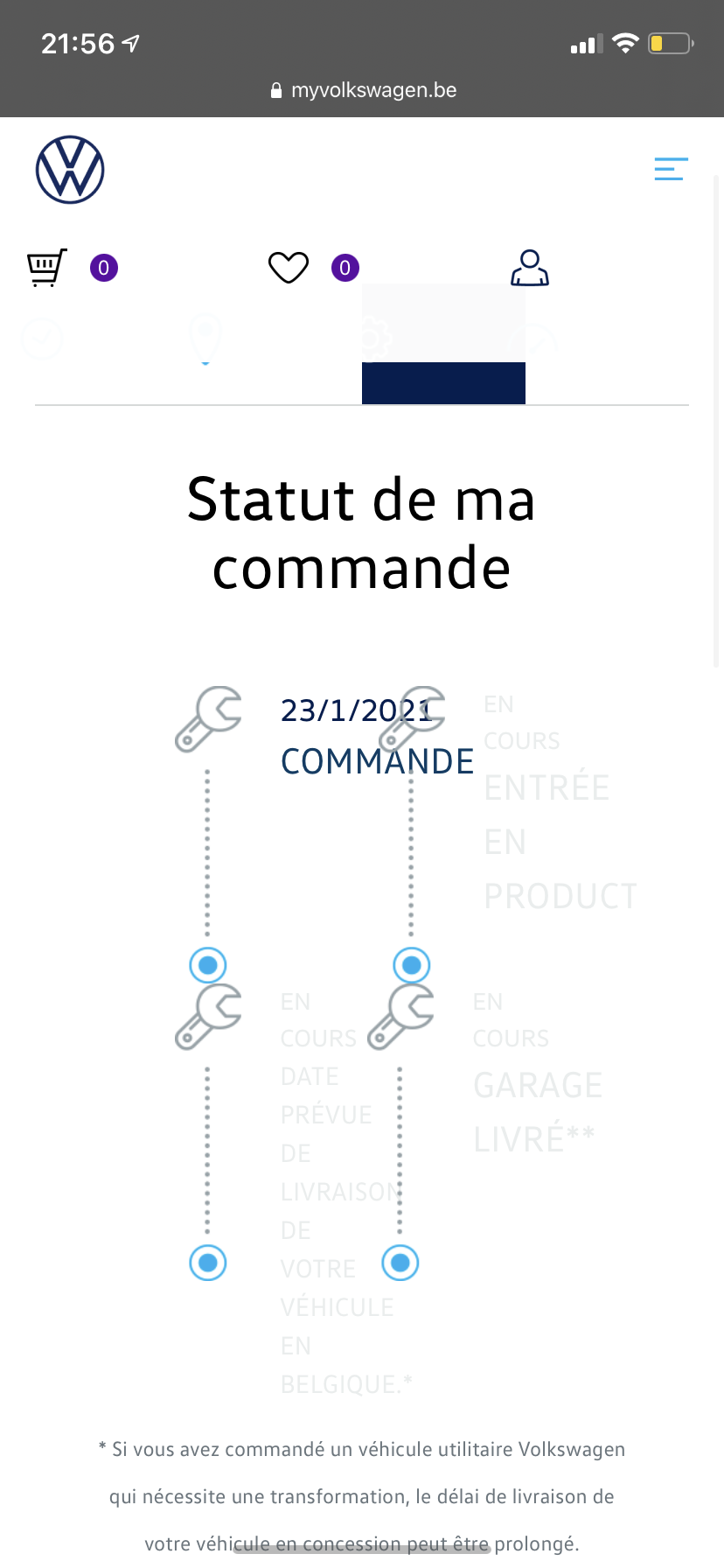Image resolution: width=724 pixels, height=1568 pixels.
Task: Tap the myvolkswagen.be address bar
Action: tap(364, 90)
